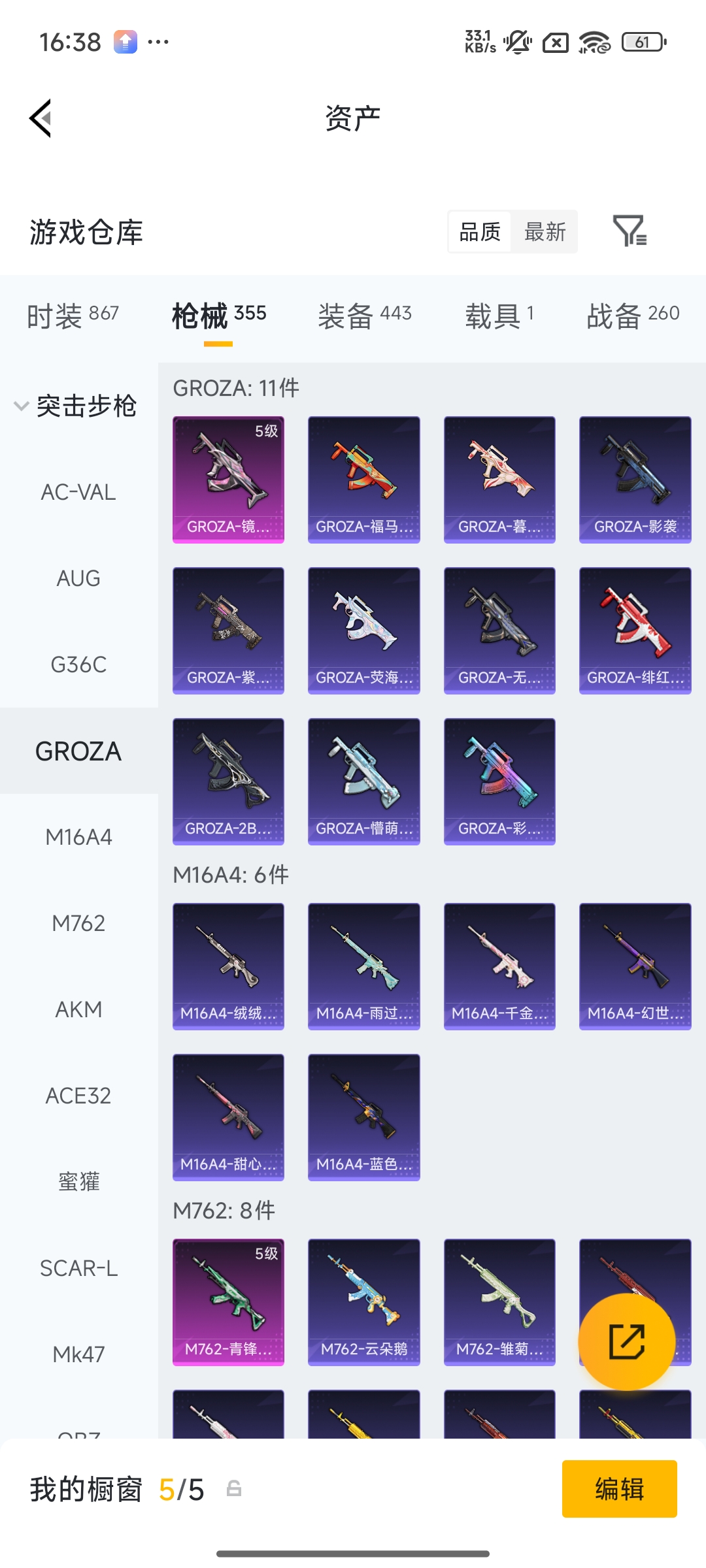Switch to the 装备 tab

364,316
